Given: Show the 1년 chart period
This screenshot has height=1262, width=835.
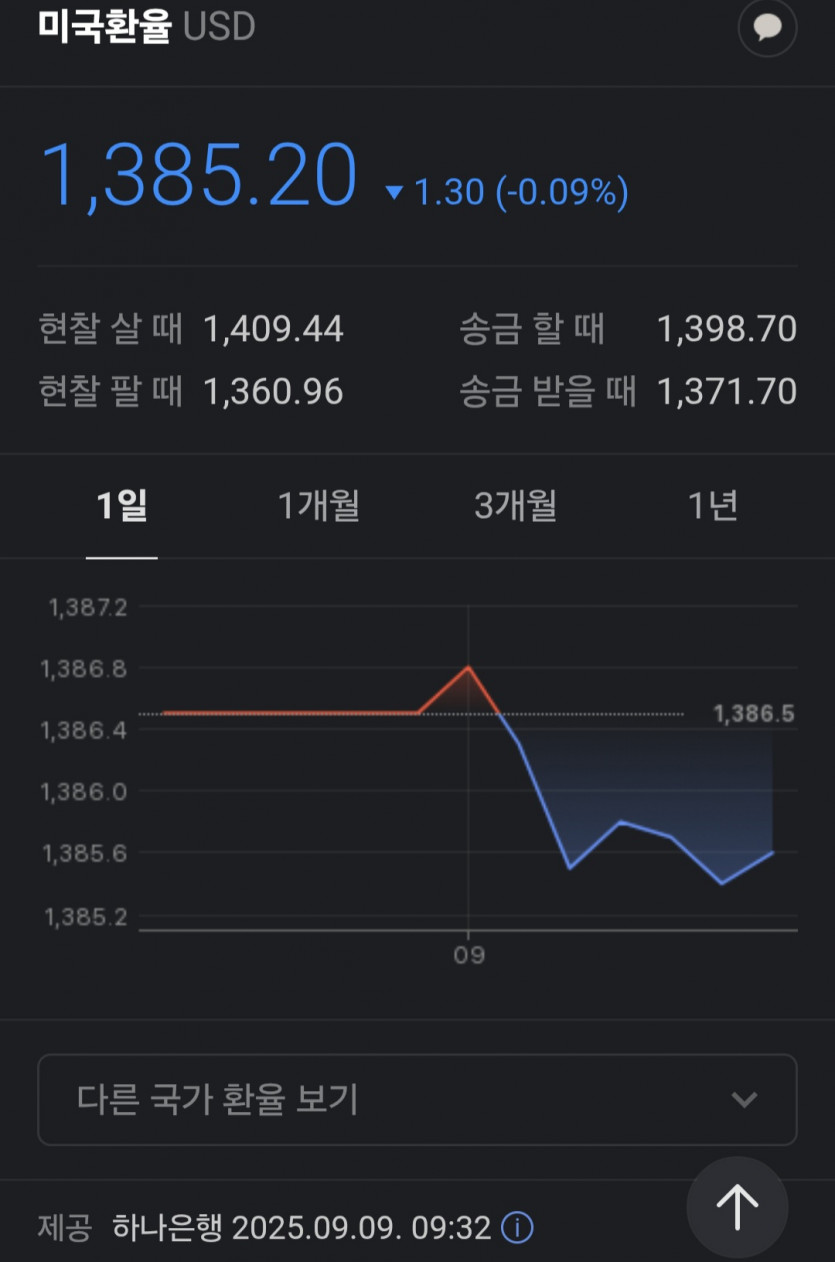Looking at the screenshot, I should pos(712,507).
